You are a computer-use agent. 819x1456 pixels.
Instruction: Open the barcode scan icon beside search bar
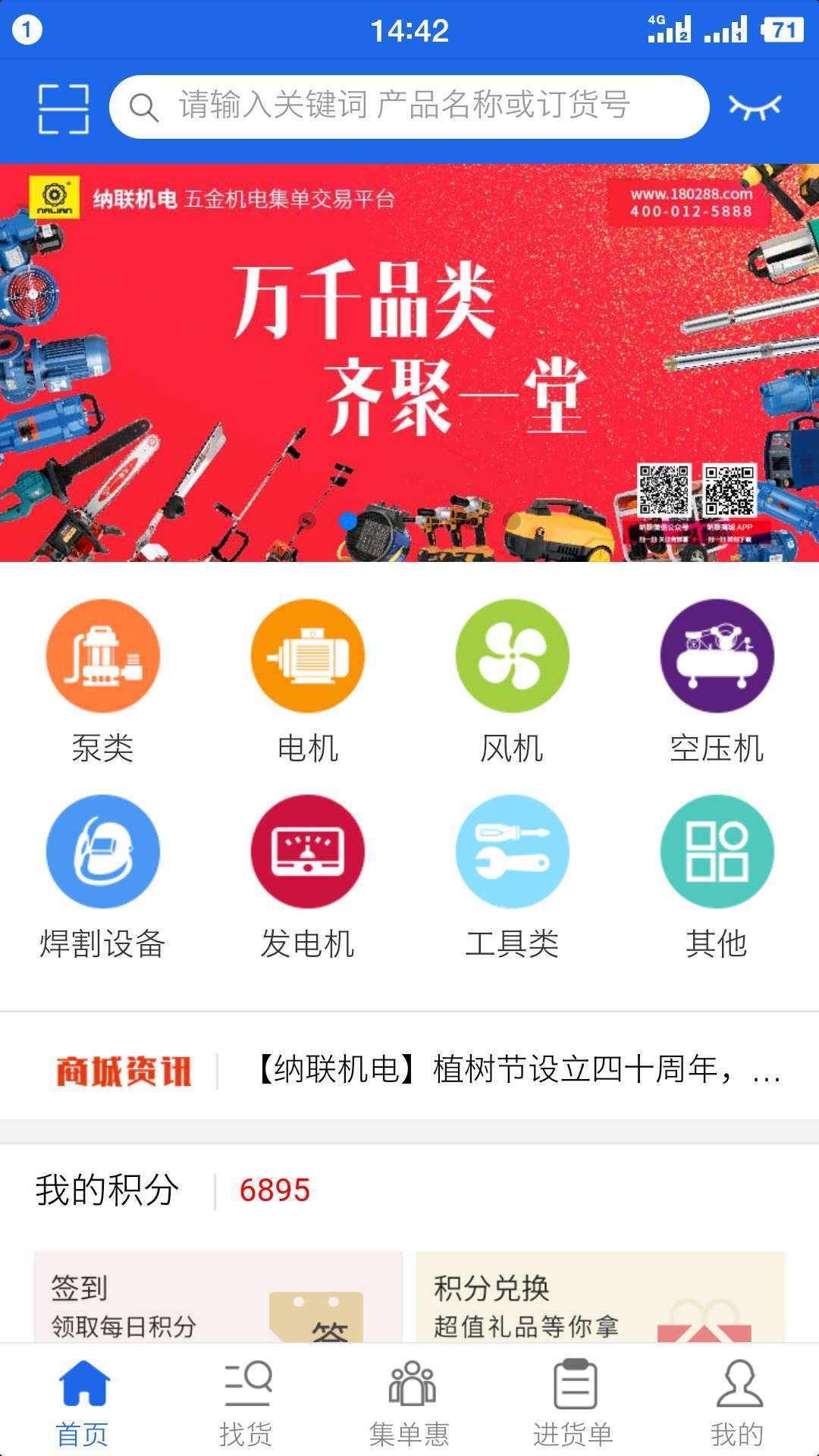point(64,106)
